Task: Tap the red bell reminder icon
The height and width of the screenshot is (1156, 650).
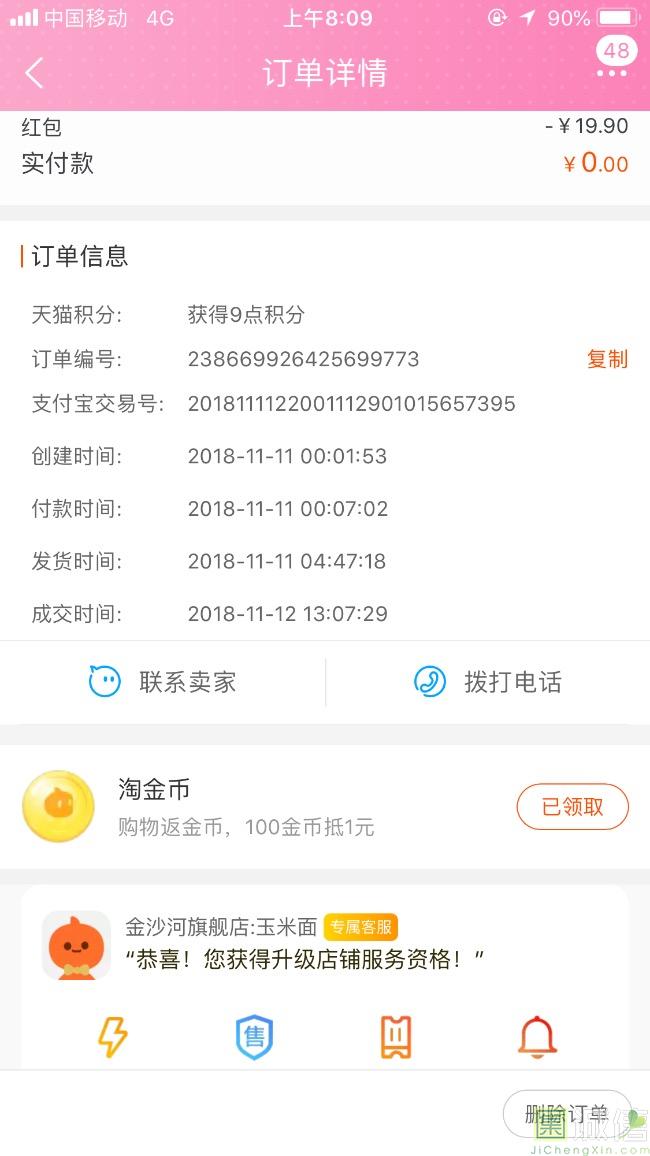Action: pos(537,1037)
